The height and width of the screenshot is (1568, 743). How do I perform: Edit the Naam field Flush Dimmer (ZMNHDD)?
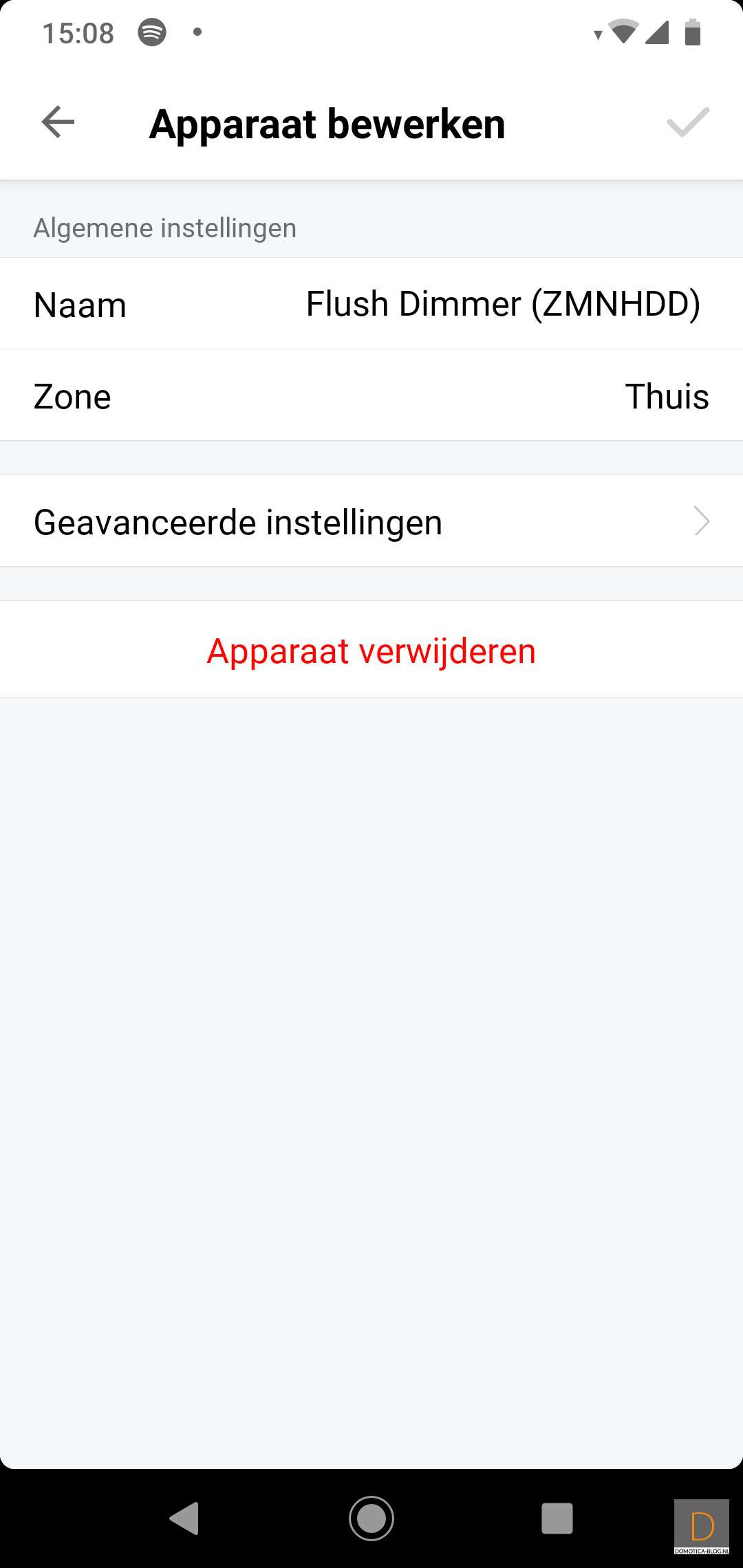pyautogui.click(x=503, y=304)
